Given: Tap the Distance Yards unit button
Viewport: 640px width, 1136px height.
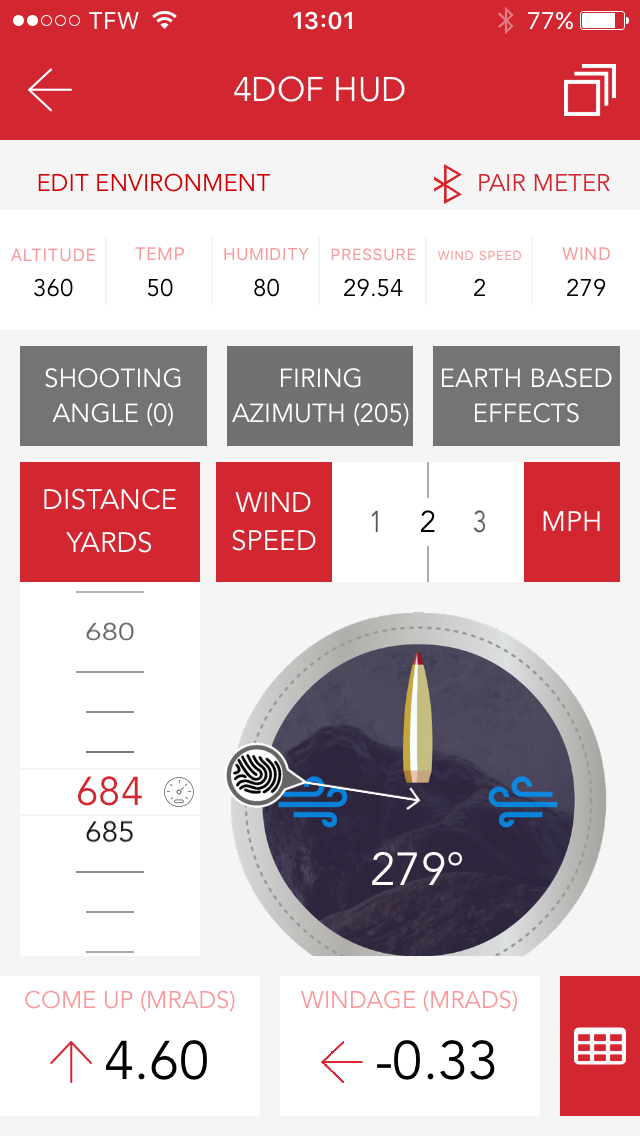Looking at the screenshot, I should tap(110, 522).
